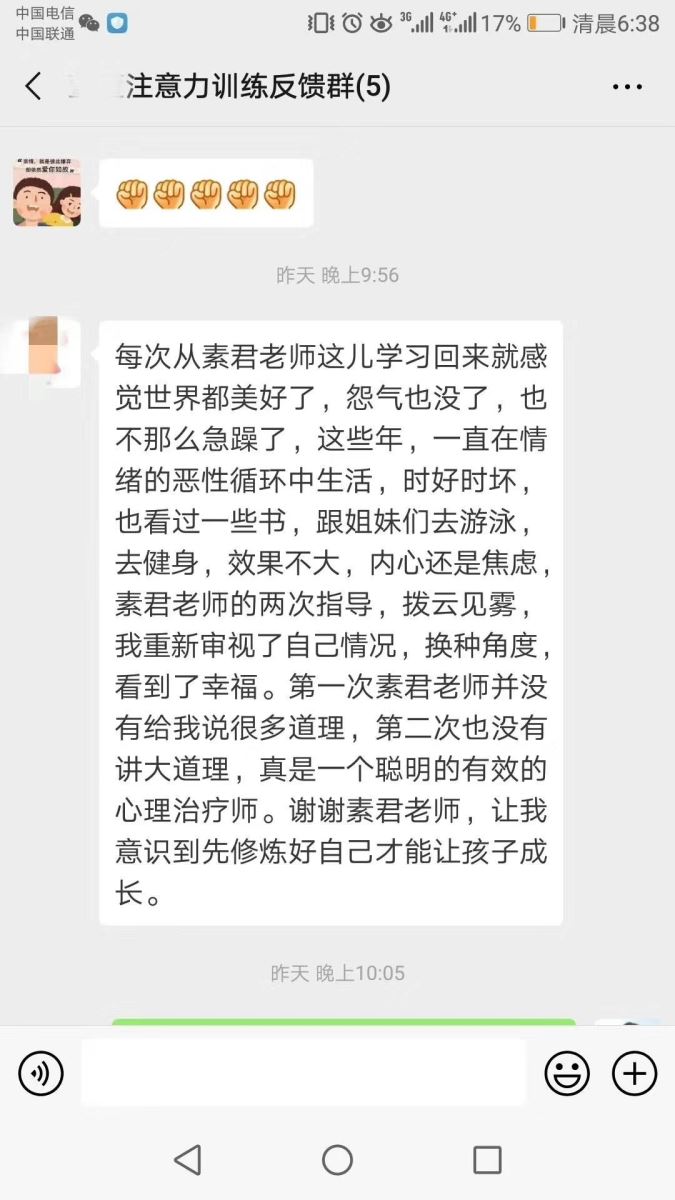Open the cartoon family avatar's profile

(47, 192)
